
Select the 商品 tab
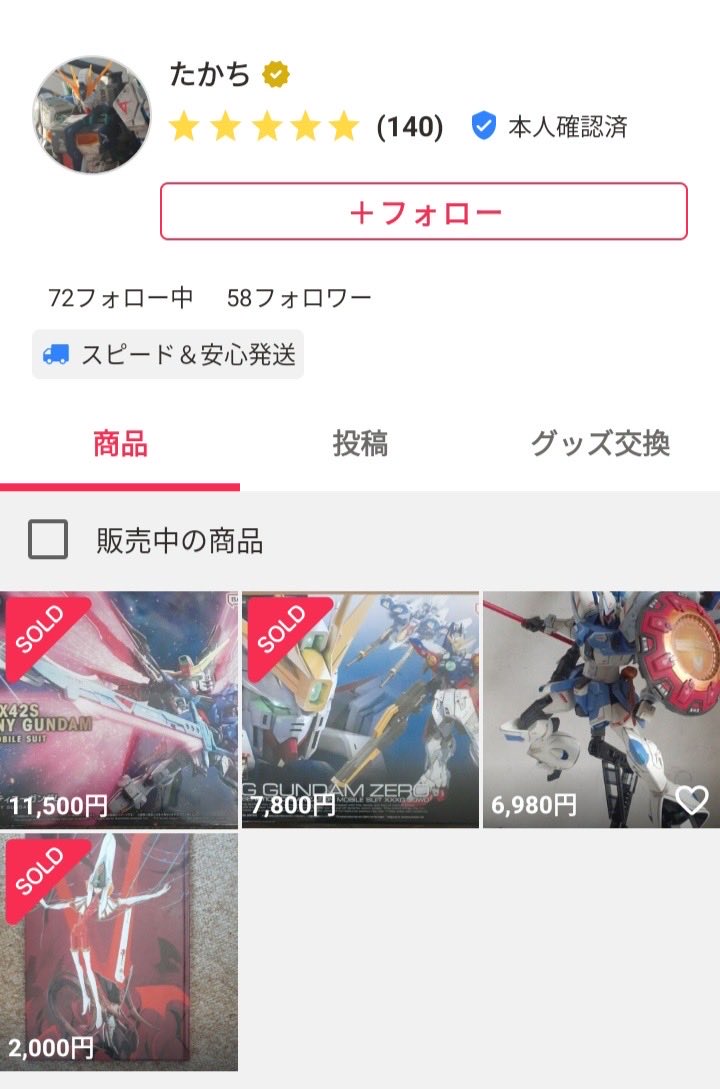(120, 444)
